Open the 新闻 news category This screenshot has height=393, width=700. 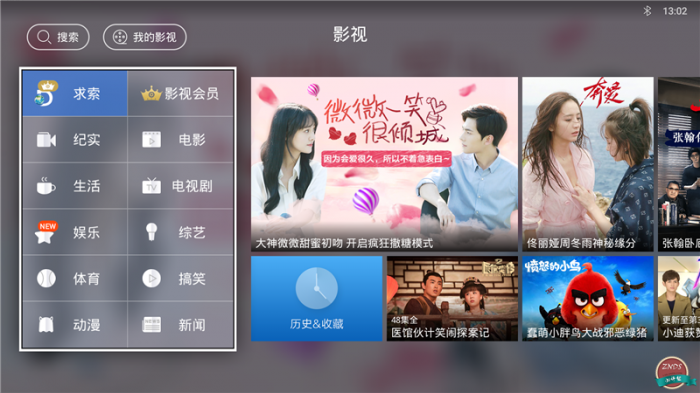click(x=180, y=325)
